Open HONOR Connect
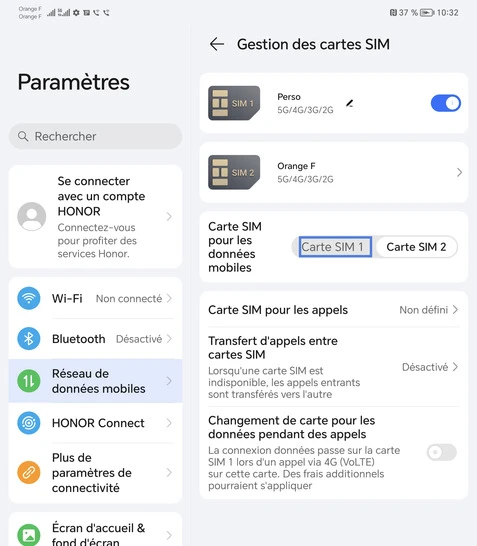 [95, 423]
